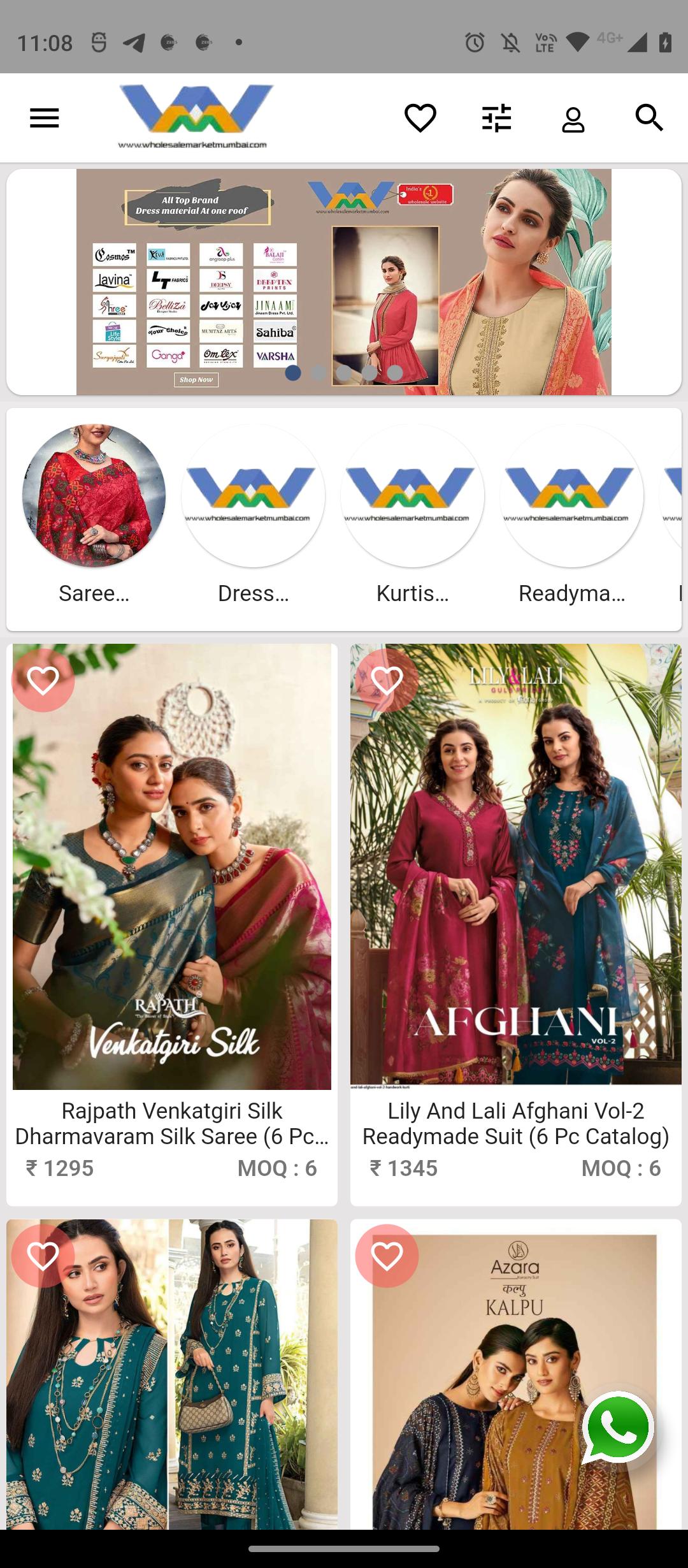Open the search magnifier
This screenshot has height=1568, width=688.
pos(650,118)
